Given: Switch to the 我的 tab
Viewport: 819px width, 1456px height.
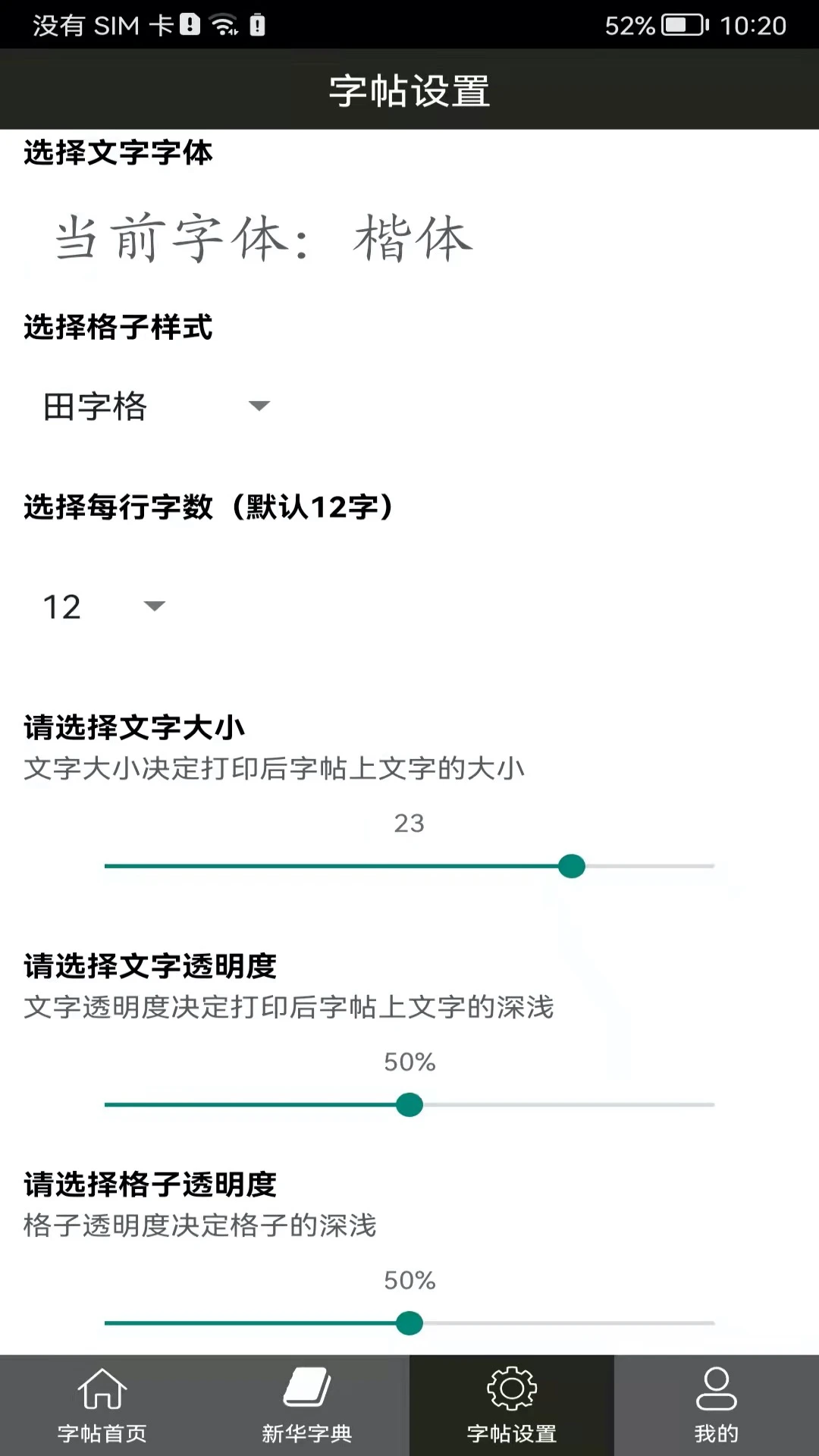Looking at the screenshot, I should point(716,1407).
